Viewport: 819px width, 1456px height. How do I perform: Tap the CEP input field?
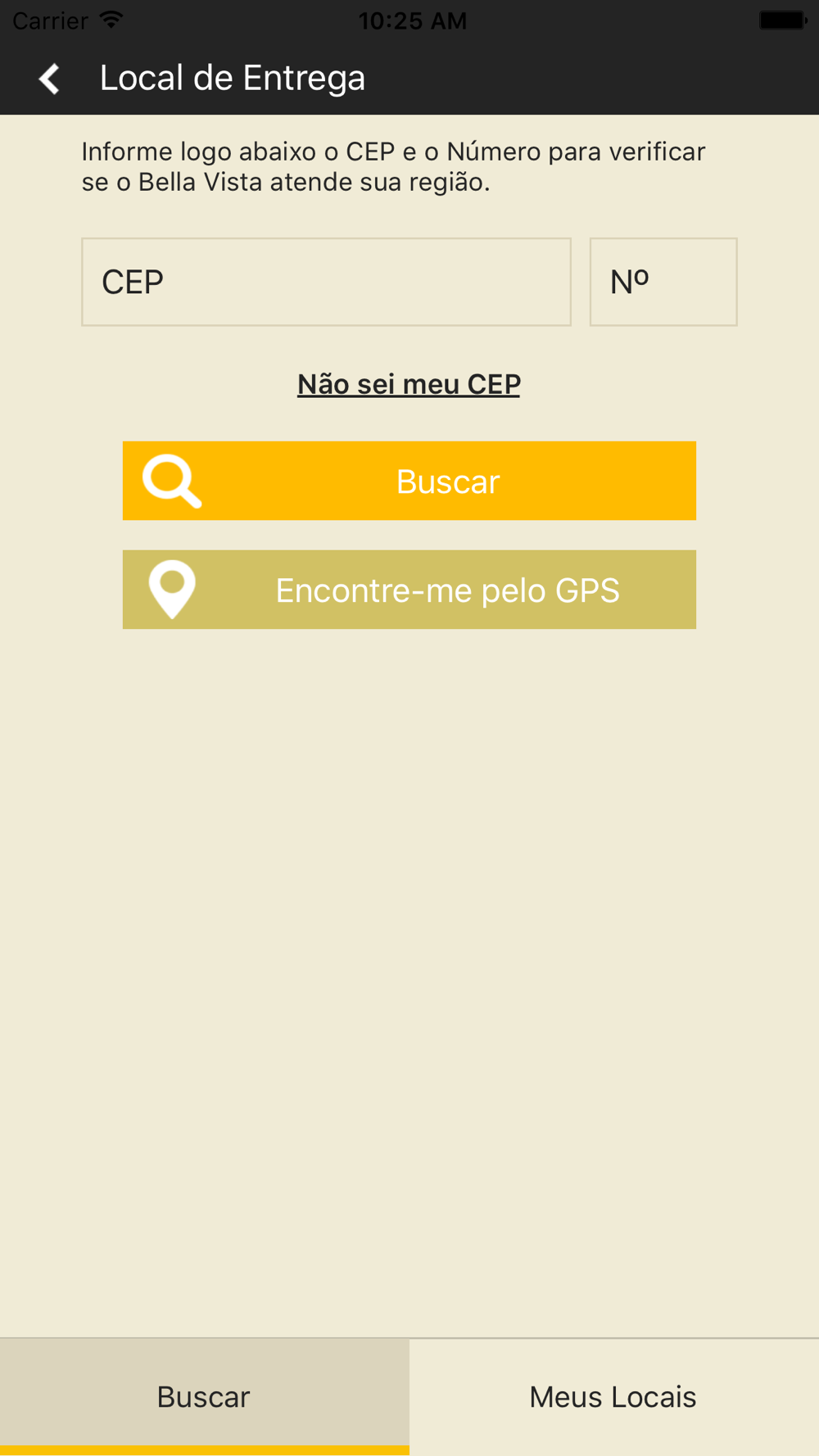[x=326, y=282]
